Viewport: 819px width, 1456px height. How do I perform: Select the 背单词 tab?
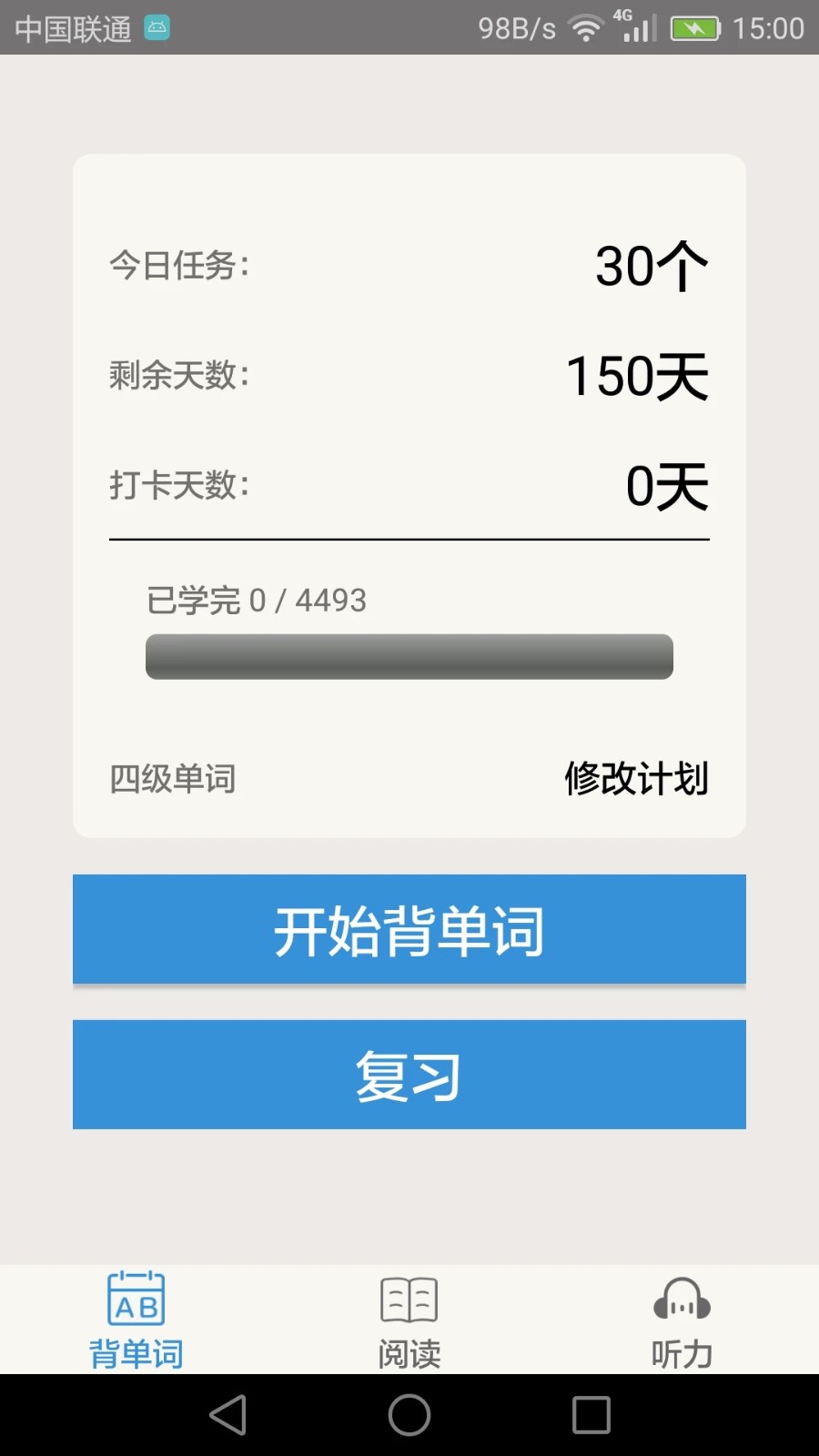coord(135,1354)
